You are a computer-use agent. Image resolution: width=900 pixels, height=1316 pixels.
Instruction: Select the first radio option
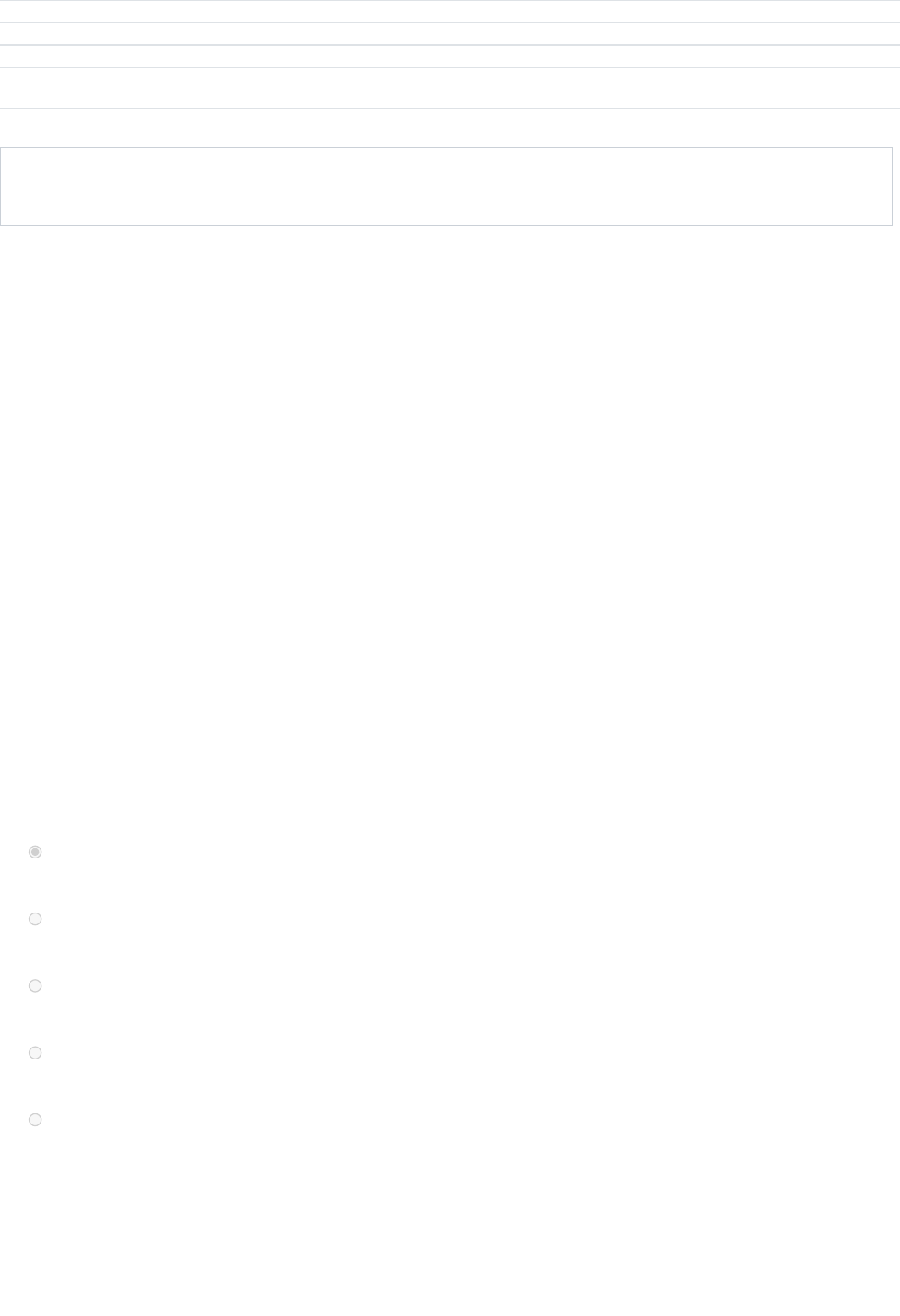click(x=35, y=852)
